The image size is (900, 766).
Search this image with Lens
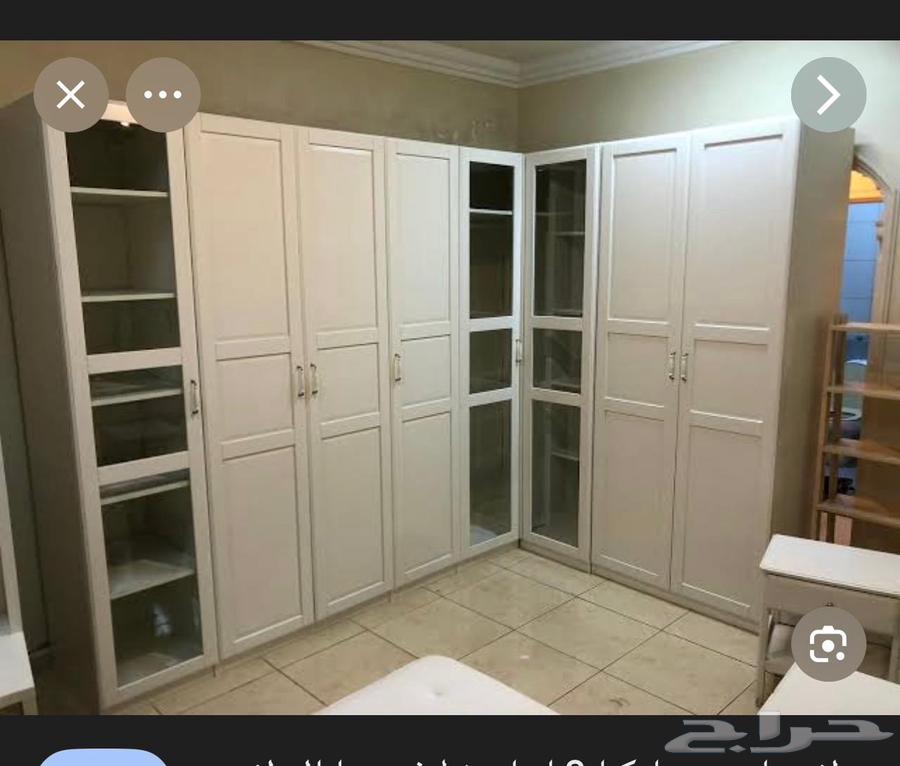[x=828, y=645]
